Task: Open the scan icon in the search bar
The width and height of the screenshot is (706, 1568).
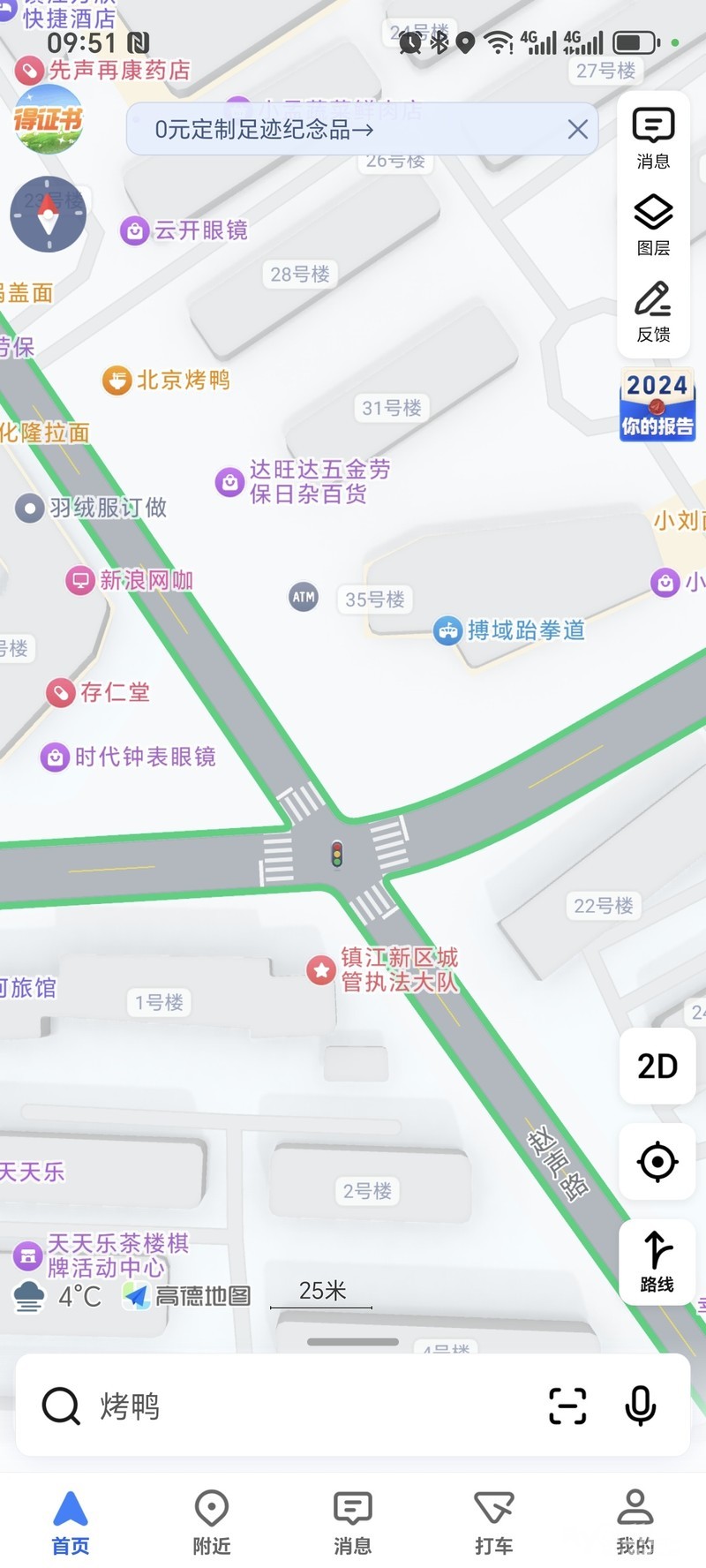Action: (x=567, y=1406)
